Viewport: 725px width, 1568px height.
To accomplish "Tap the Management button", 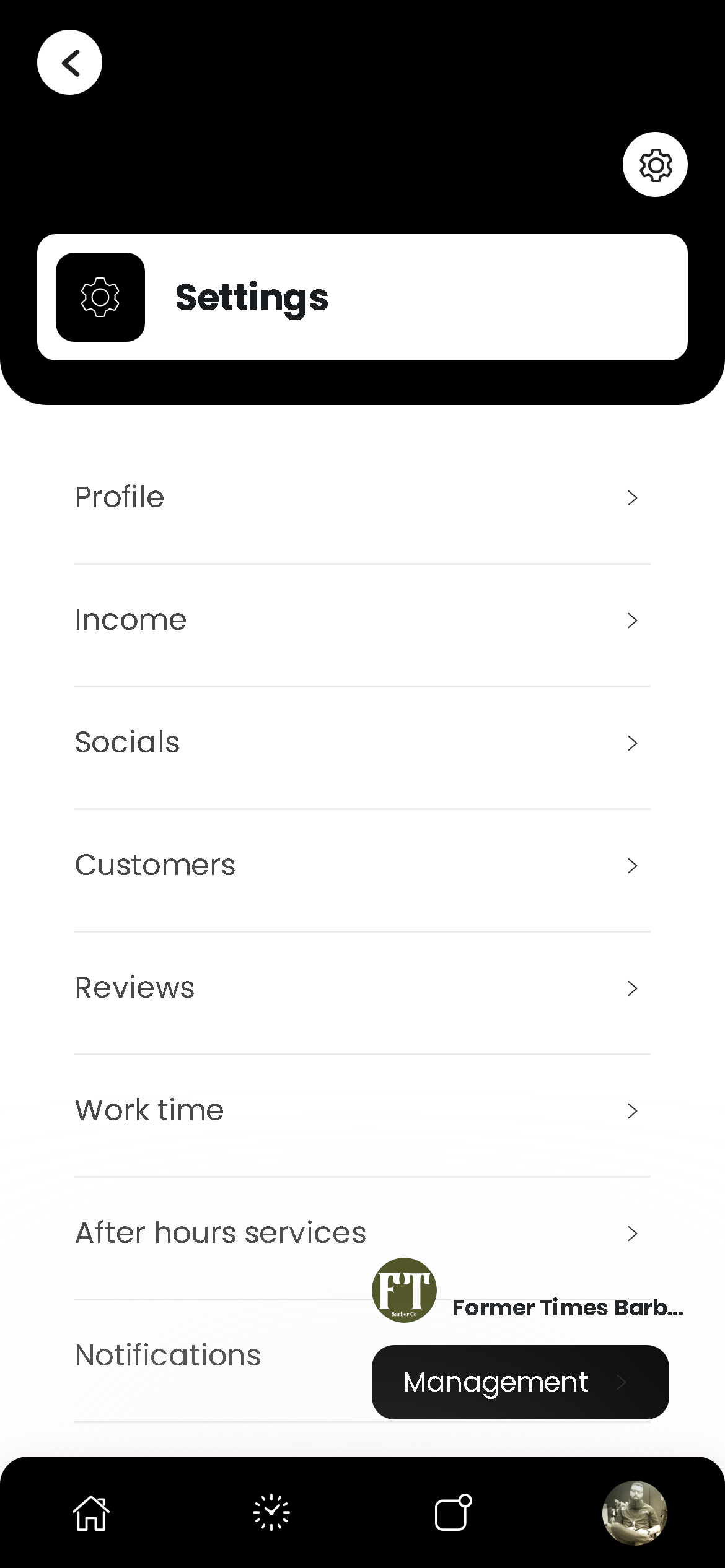I will point(519,1382).
